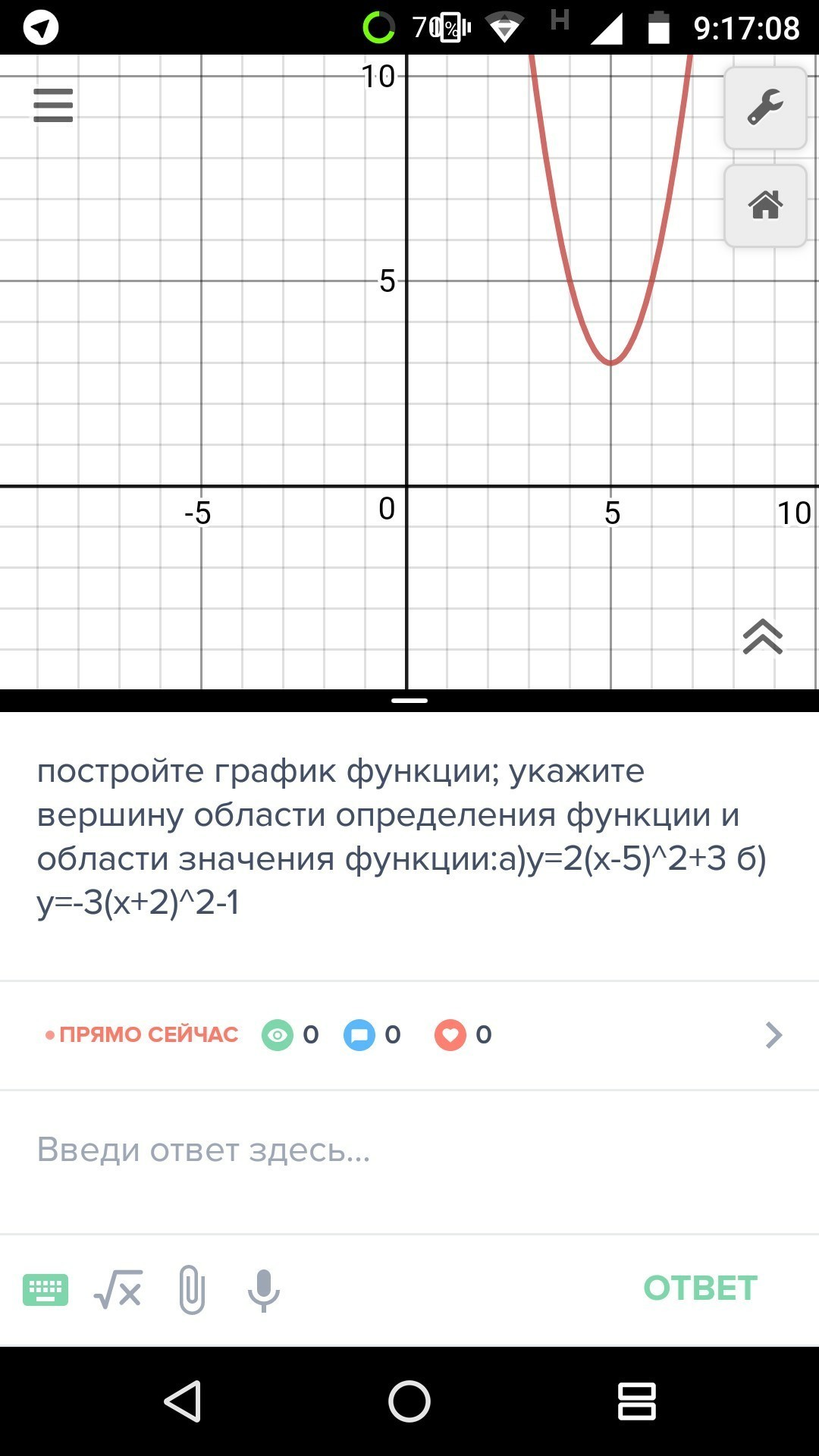Go back using the system back button
Screen dimensions: 819x1456
pyautogui.click(x=183, y=1401)
